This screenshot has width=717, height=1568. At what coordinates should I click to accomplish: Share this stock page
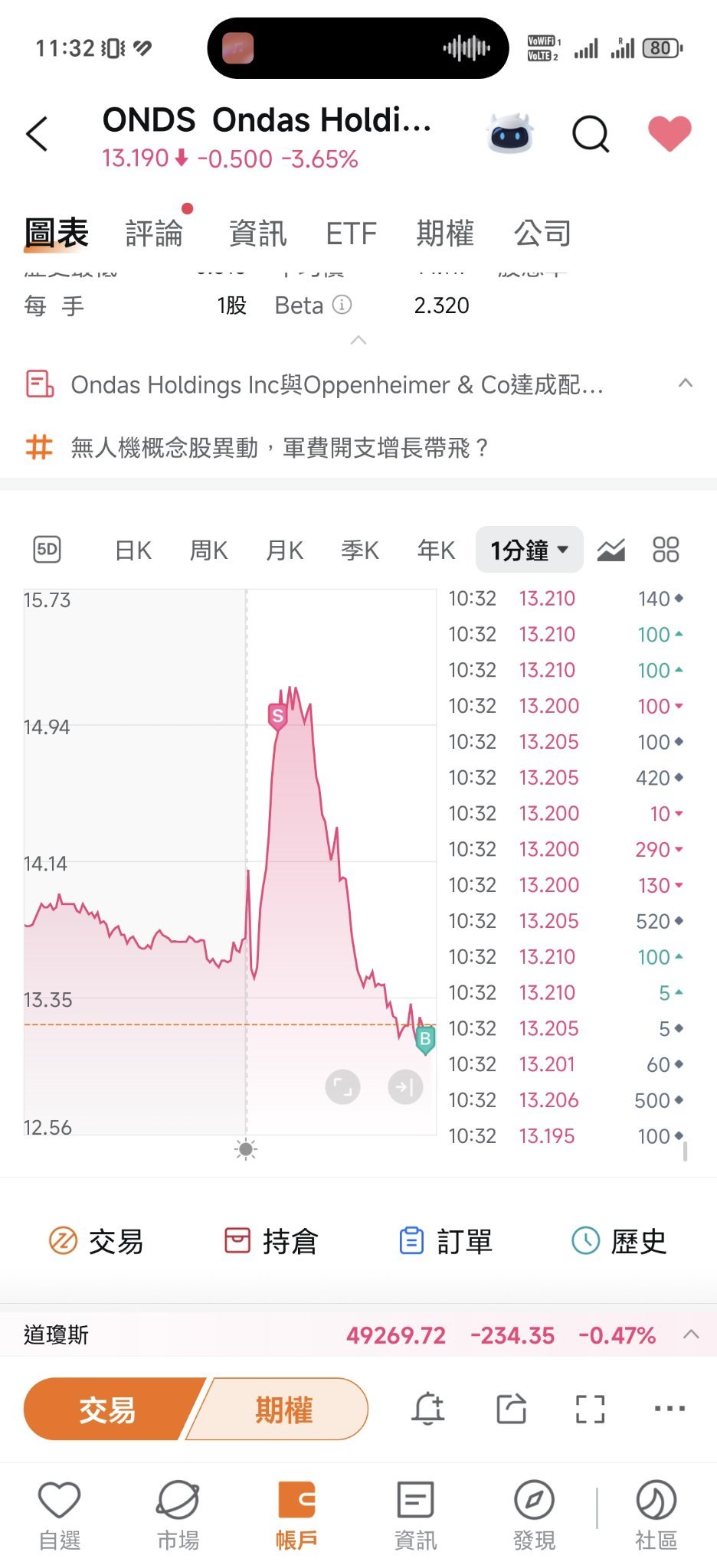pyautogui.click(x=511, y=1409)
